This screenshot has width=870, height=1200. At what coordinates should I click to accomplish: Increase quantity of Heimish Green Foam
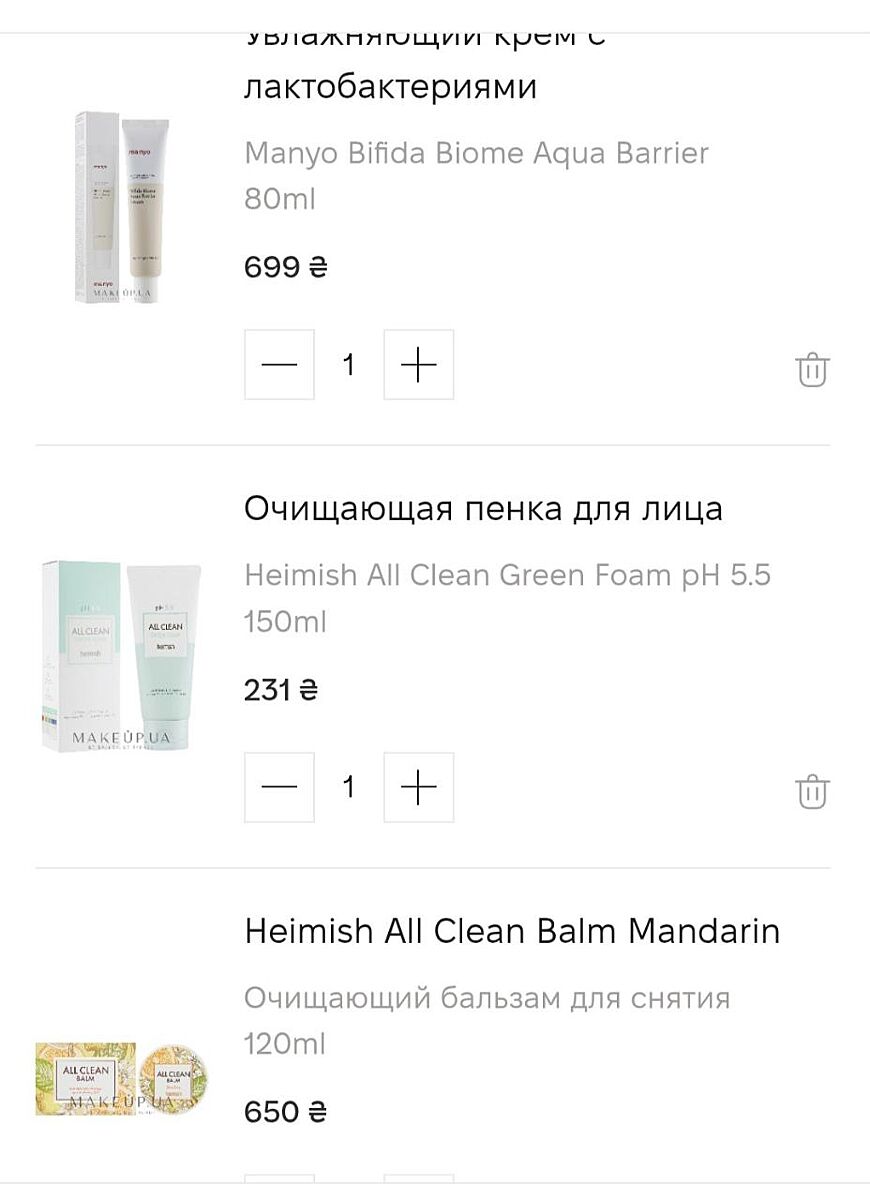click(x=418, y=788)
